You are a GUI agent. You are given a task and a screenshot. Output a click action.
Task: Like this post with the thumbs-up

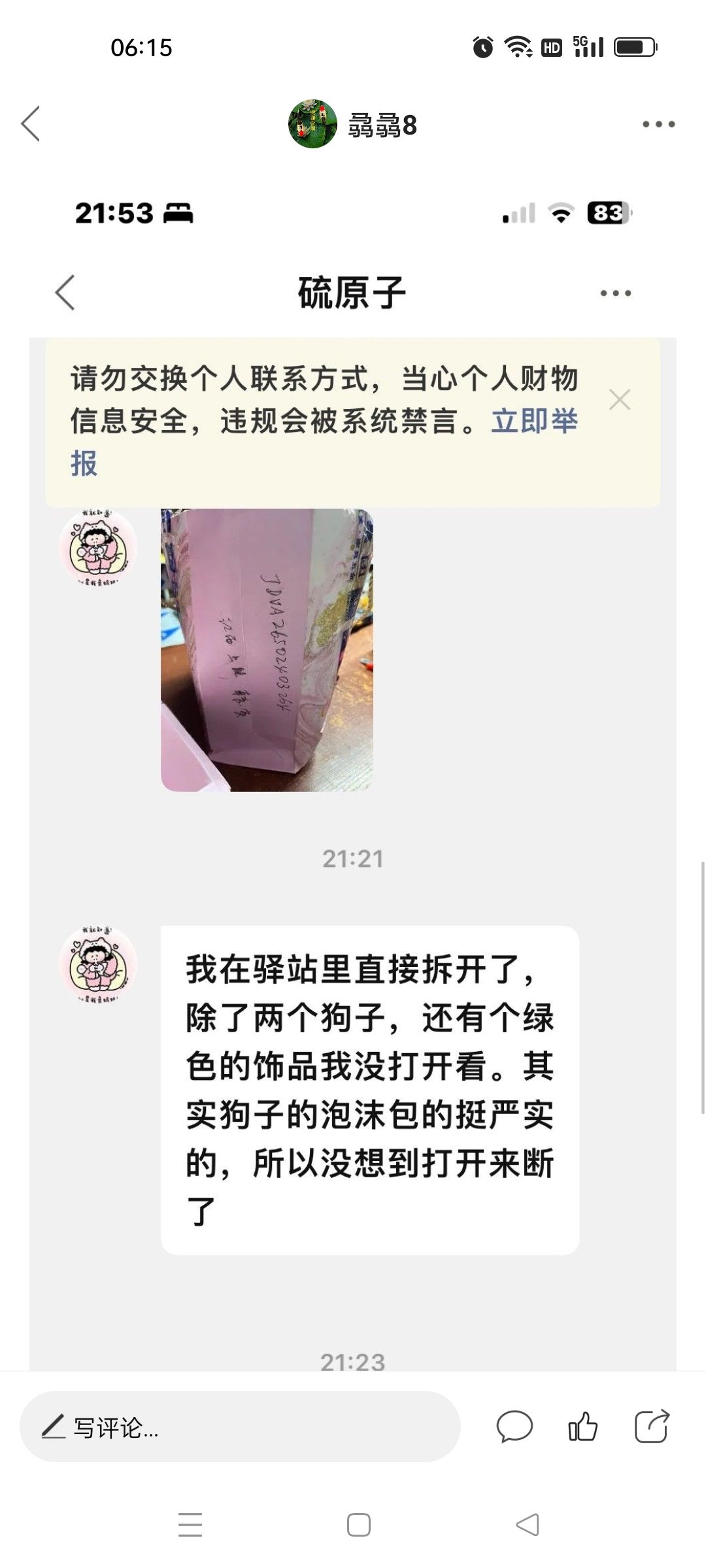click(582, 1427)
